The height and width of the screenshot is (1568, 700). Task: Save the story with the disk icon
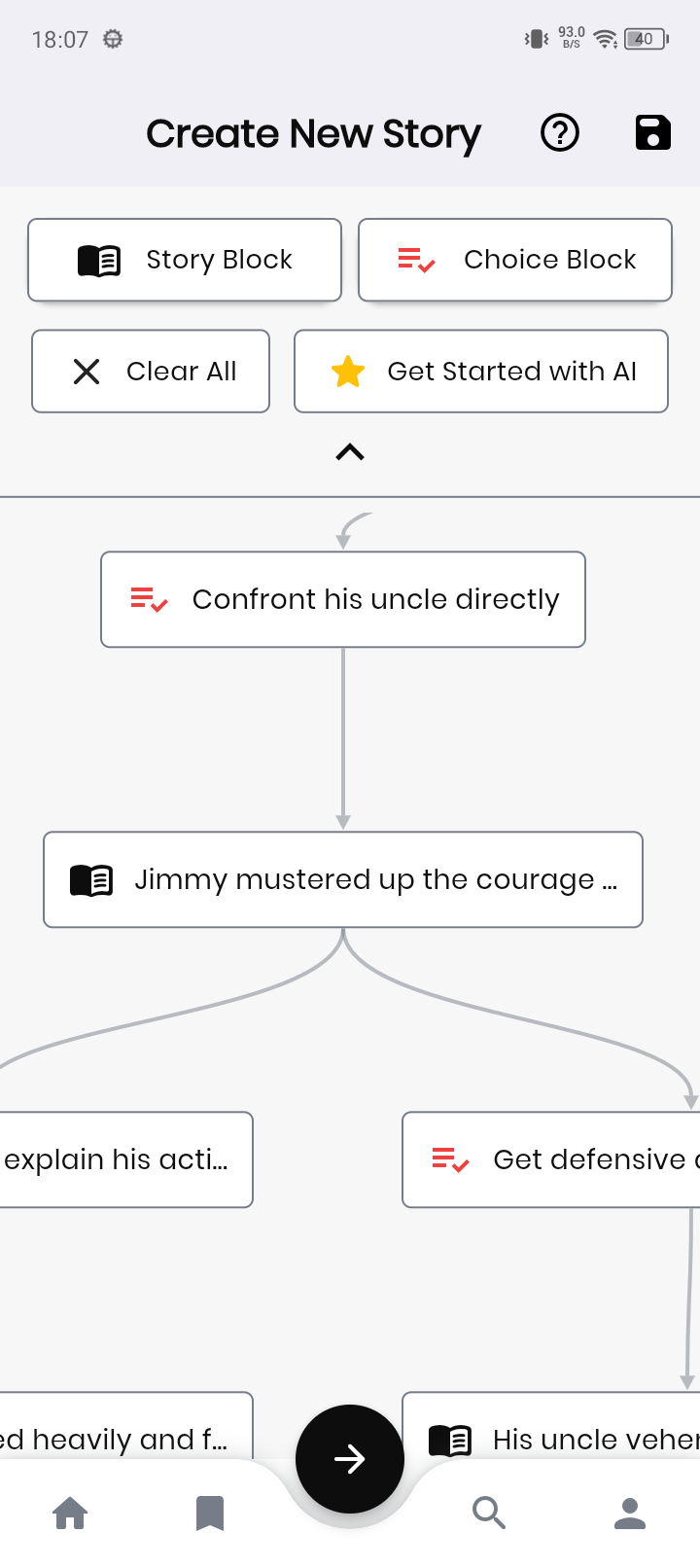pyautogui.click(x=652, y=133)
